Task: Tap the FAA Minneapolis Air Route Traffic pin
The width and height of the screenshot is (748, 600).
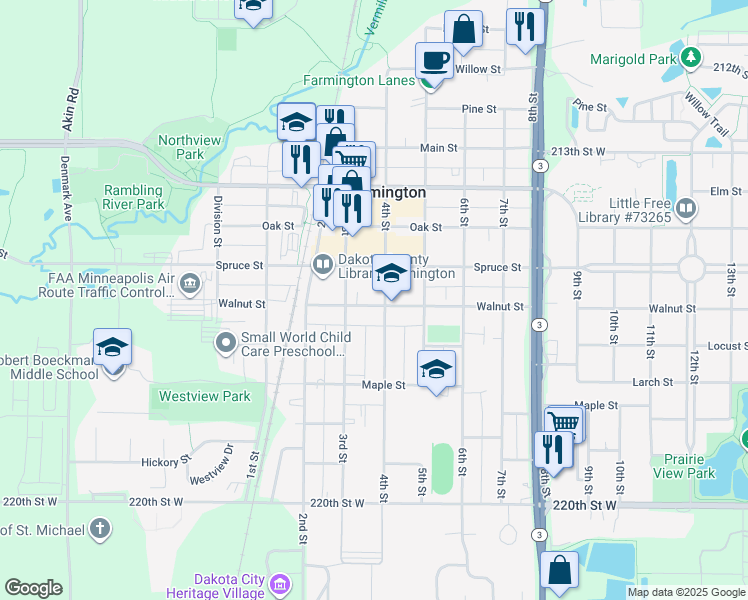Action: click(190, 285)
